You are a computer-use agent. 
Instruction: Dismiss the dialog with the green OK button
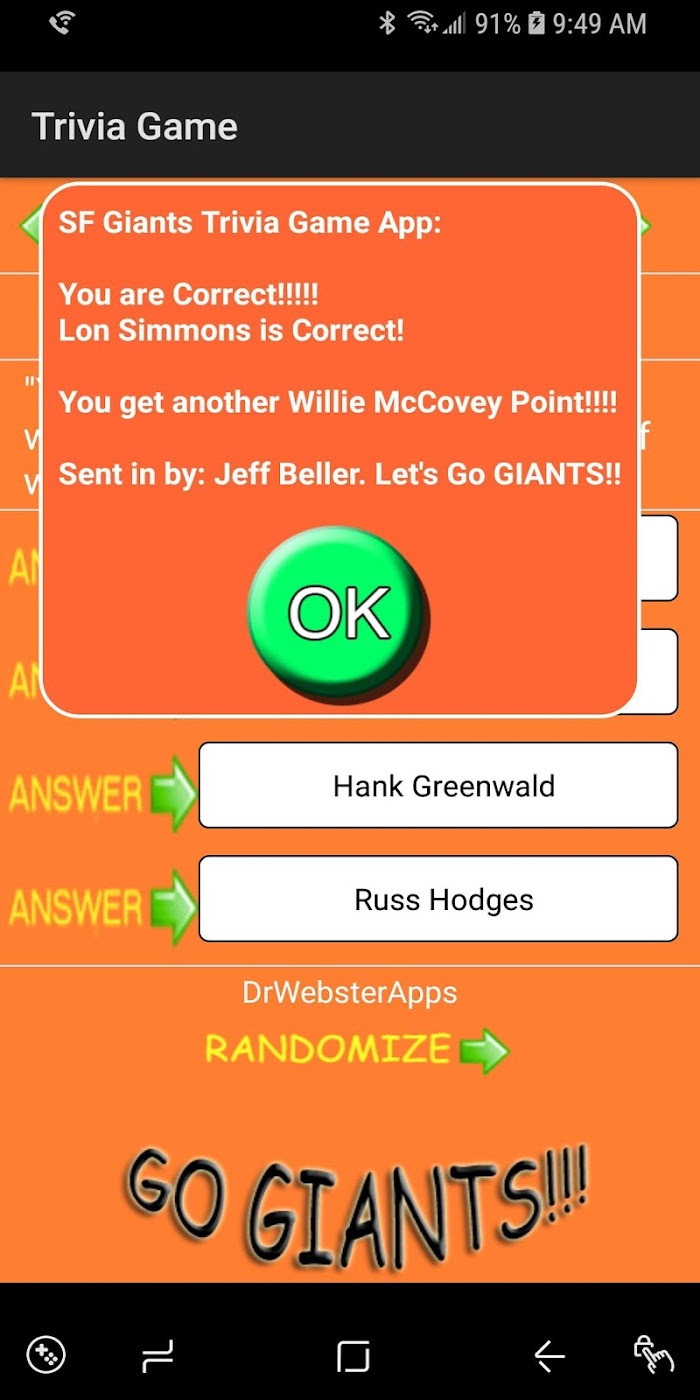click(337, 611)
